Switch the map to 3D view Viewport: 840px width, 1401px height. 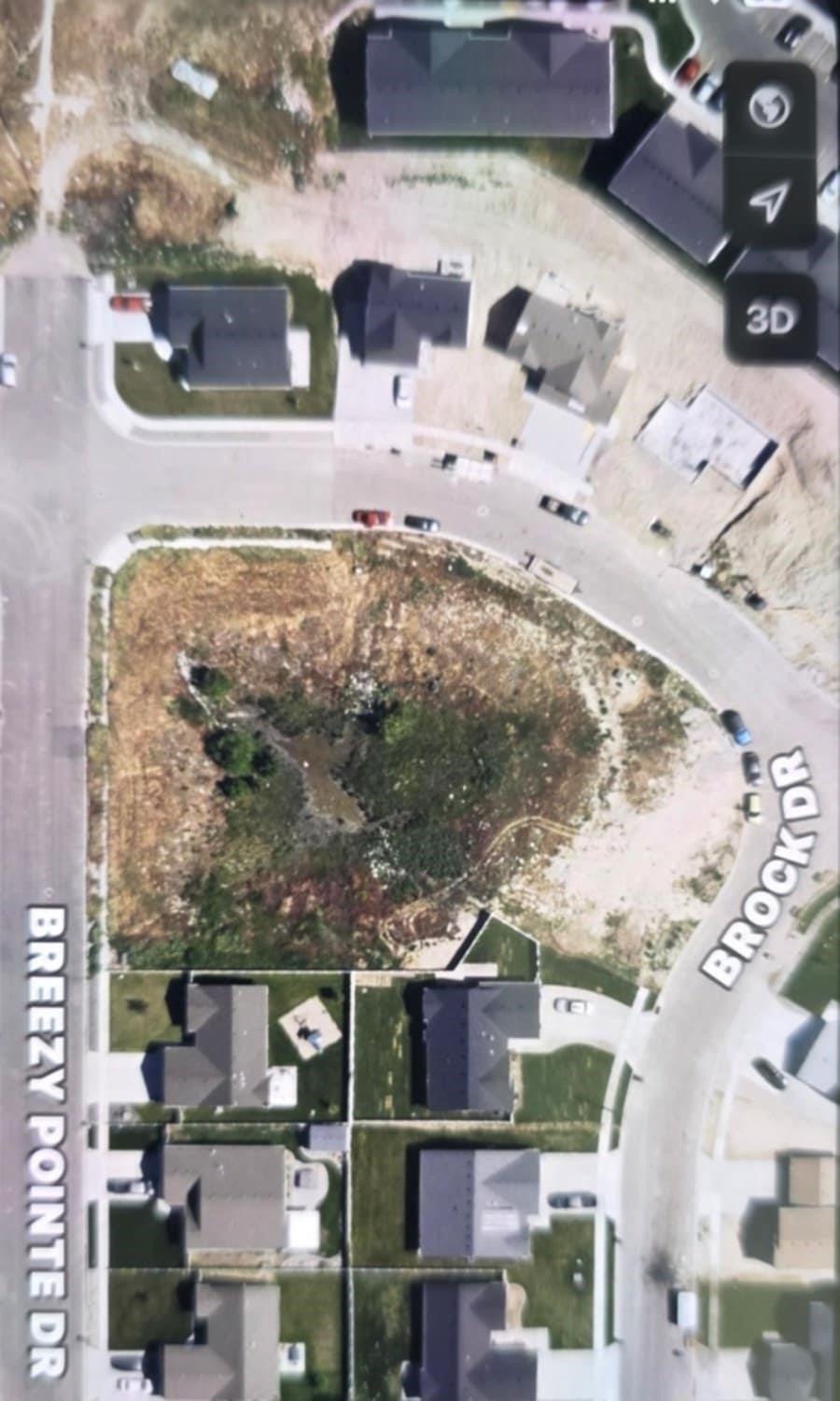point(769,319)
